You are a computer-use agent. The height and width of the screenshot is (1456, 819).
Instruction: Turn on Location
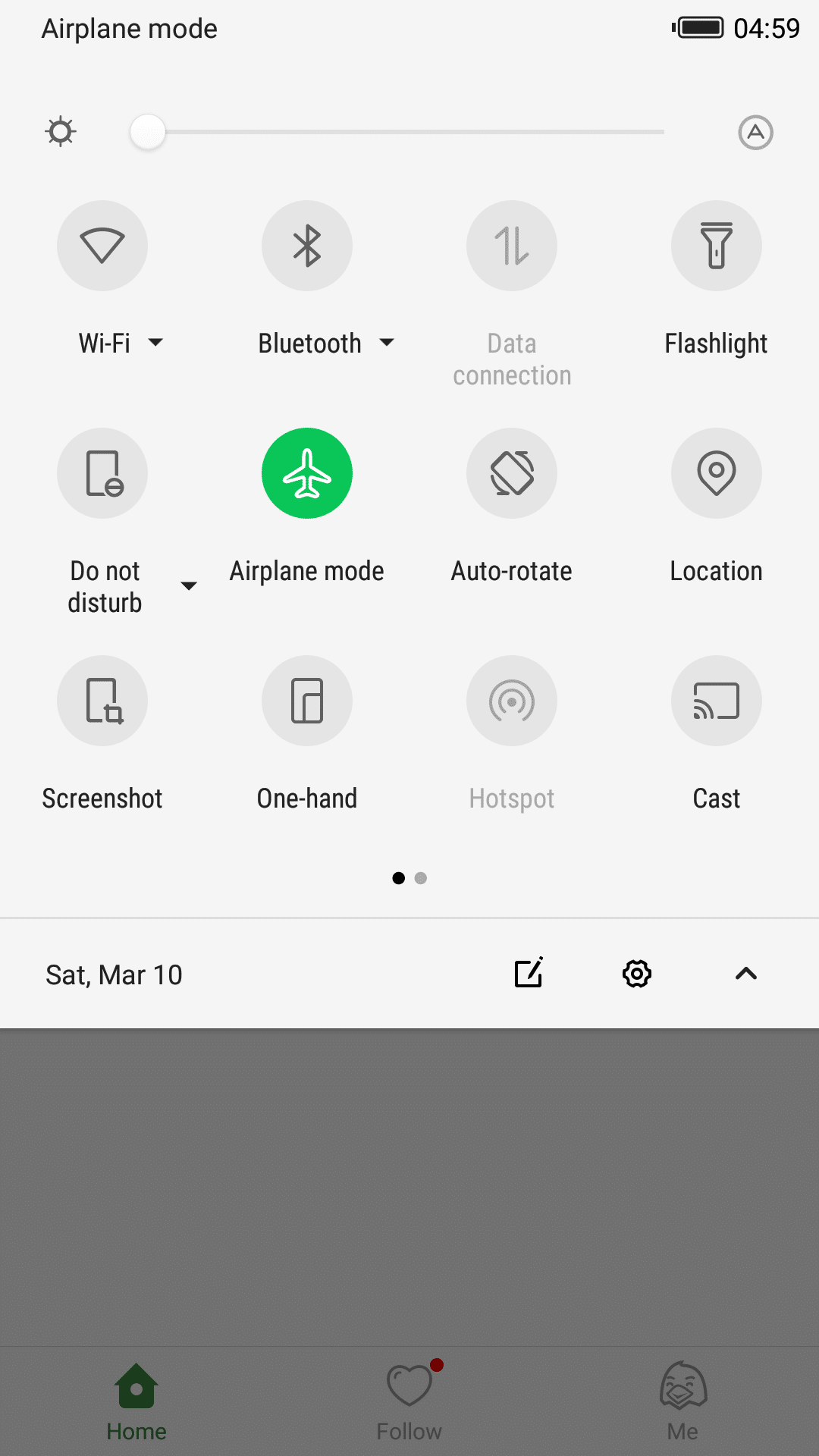[x=717, y=473]
